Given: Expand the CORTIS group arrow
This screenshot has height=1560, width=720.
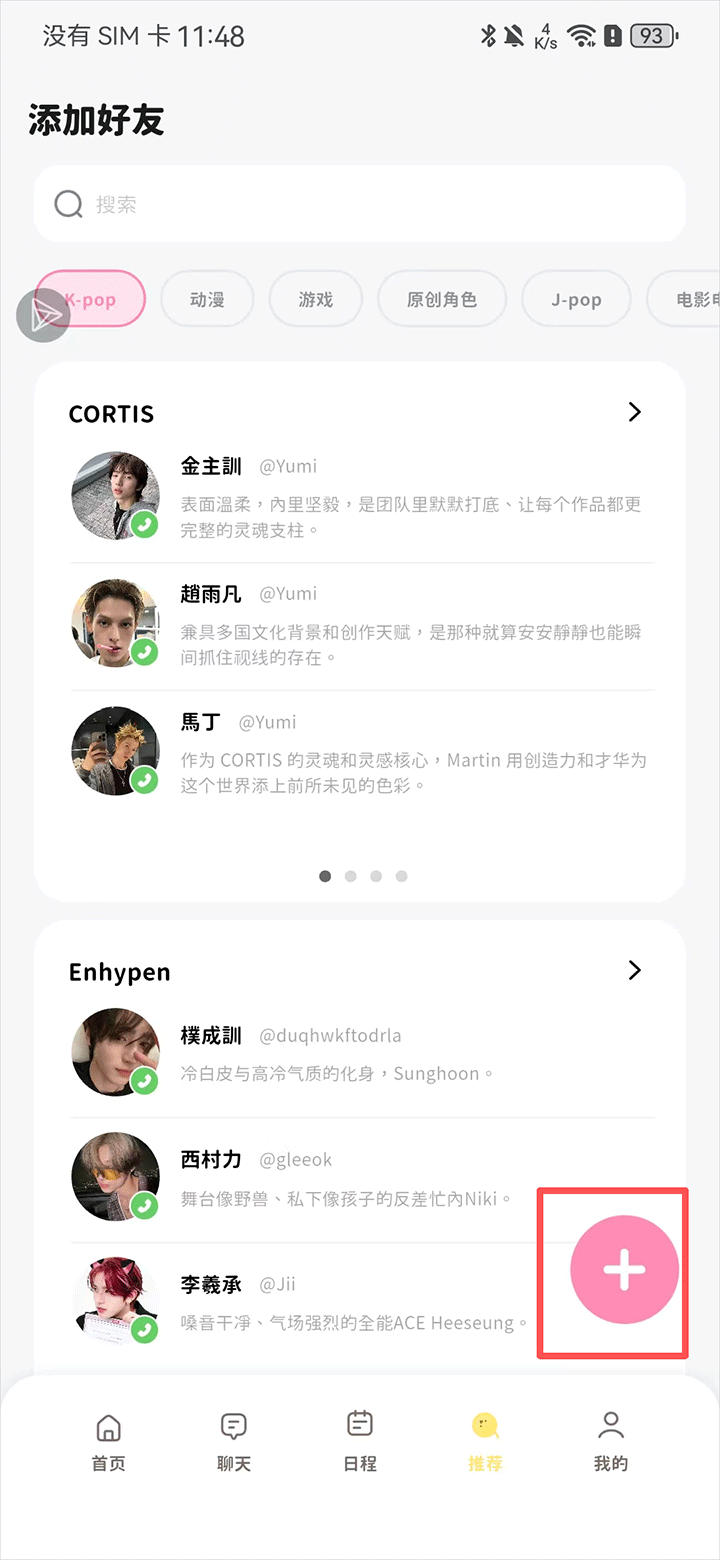Looking at the screenshot, I should pos(634,412).
